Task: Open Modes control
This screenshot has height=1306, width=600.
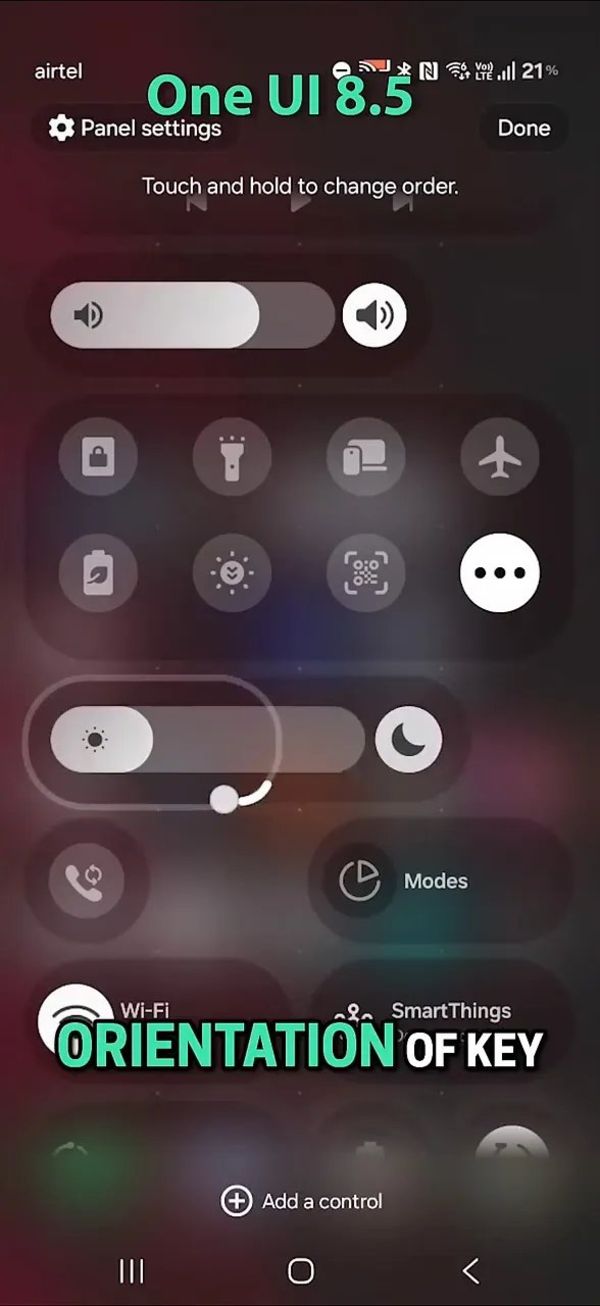Action: coord(435,881)
